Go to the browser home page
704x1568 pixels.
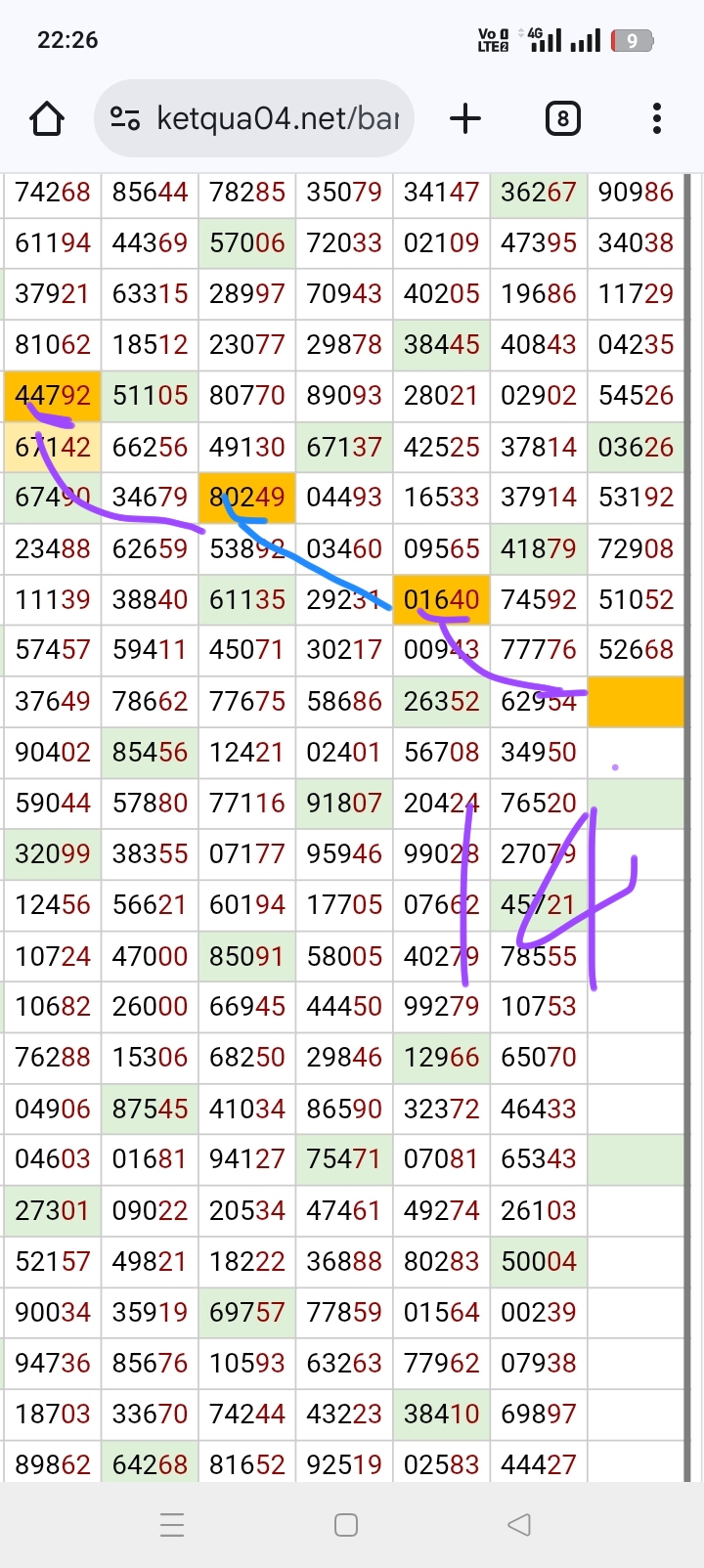click(x=47, y=119)
